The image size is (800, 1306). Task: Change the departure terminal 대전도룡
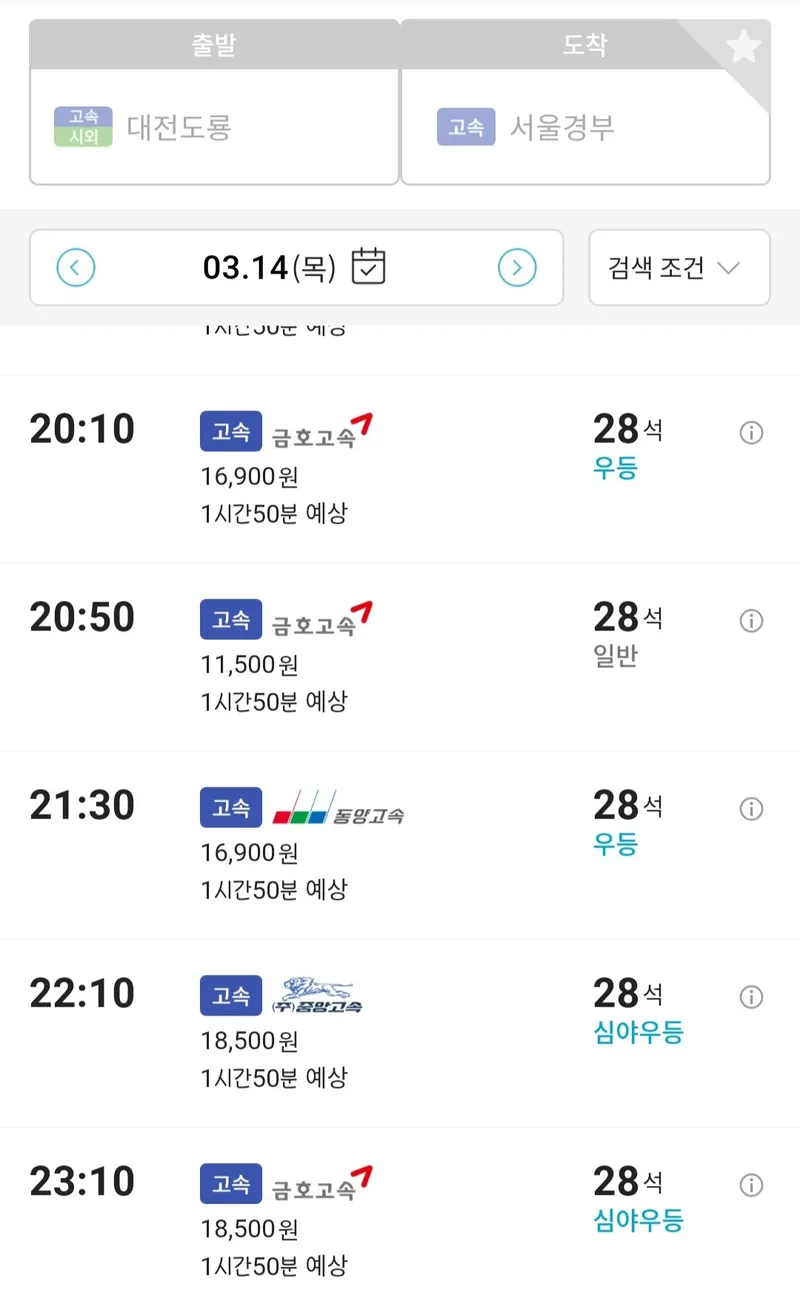point(214,127)
